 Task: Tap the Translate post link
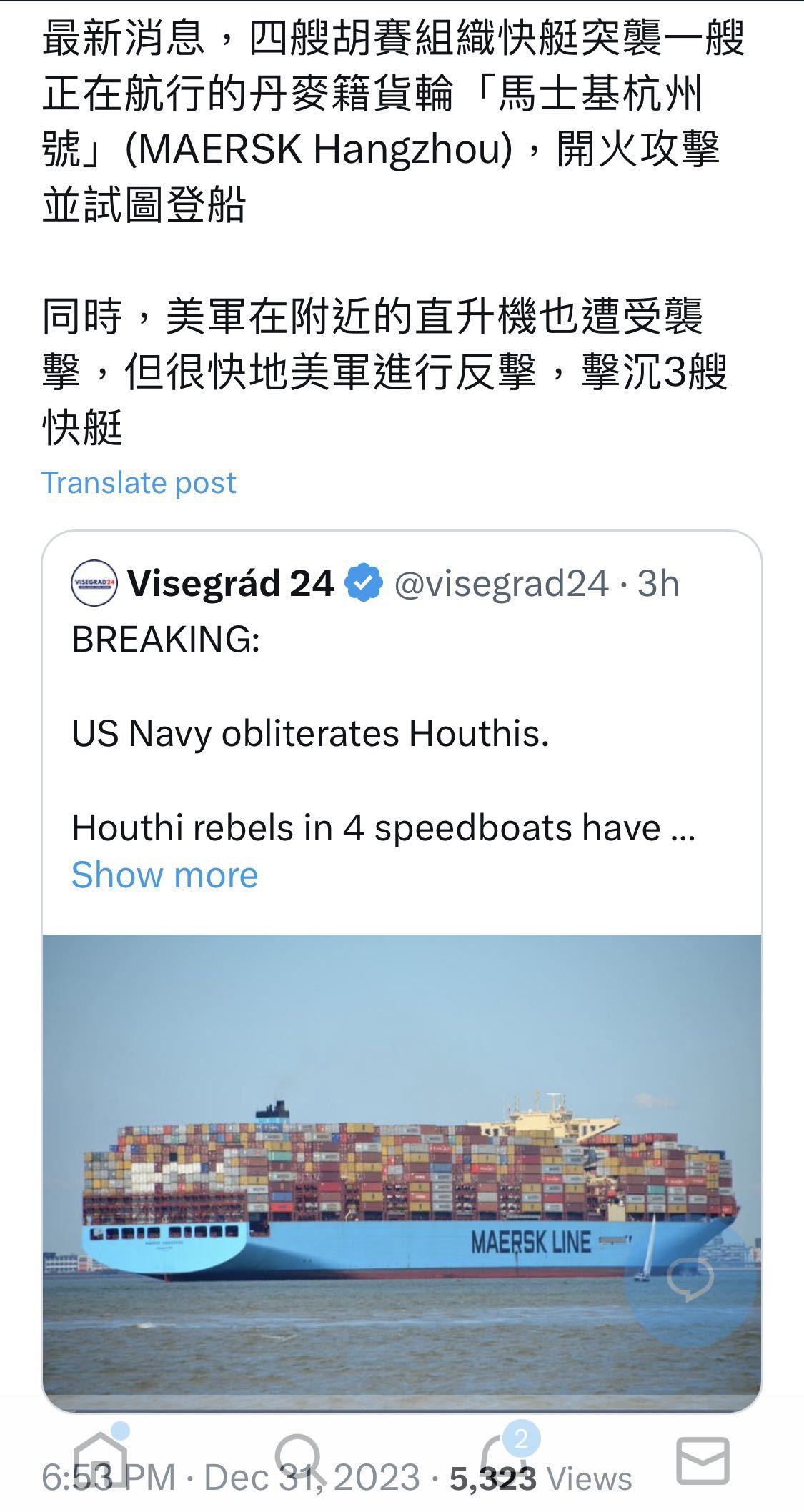click(x=139, y=483)
